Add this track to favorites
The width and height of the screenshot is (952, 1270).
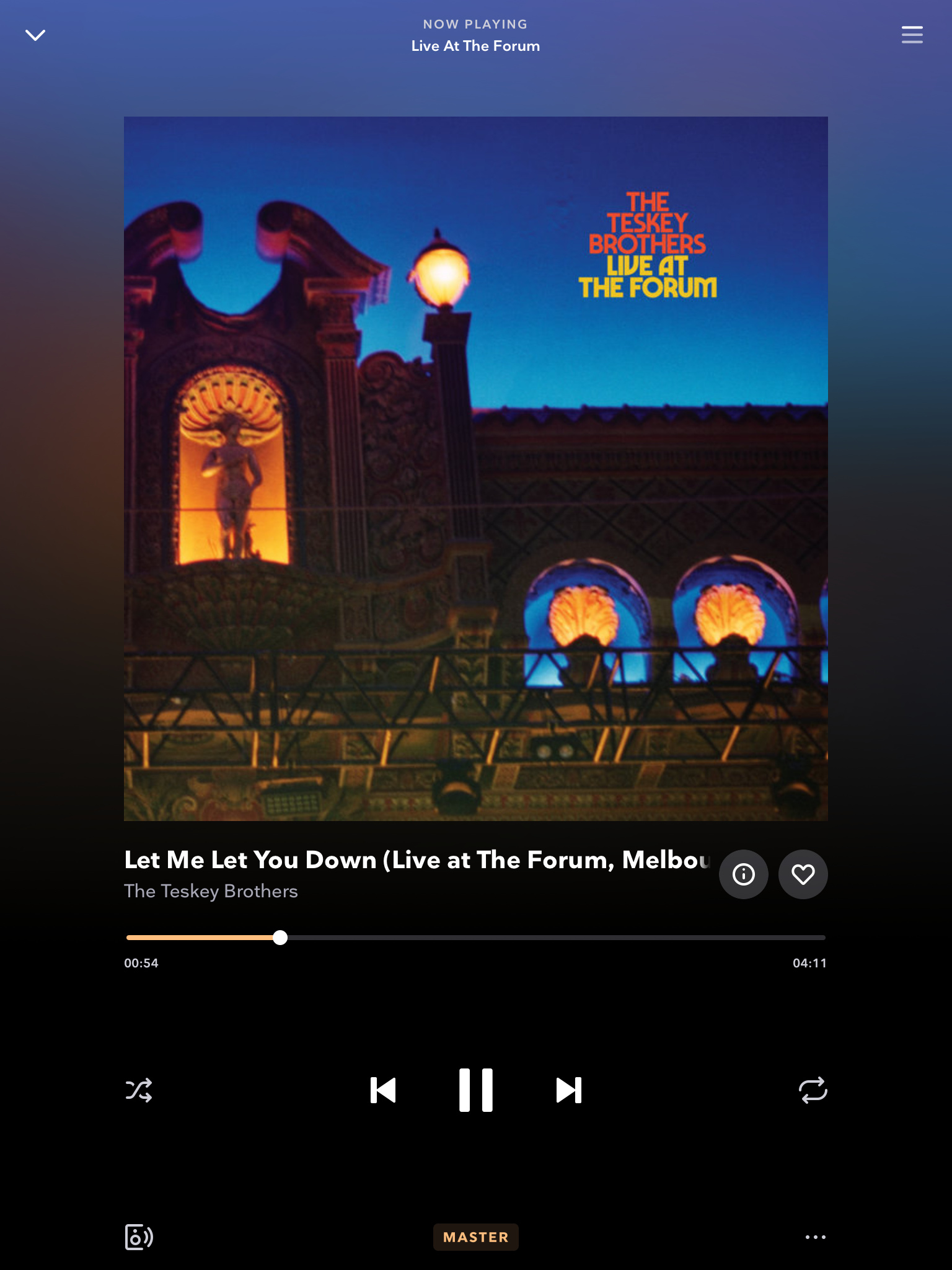click(803, 874)
